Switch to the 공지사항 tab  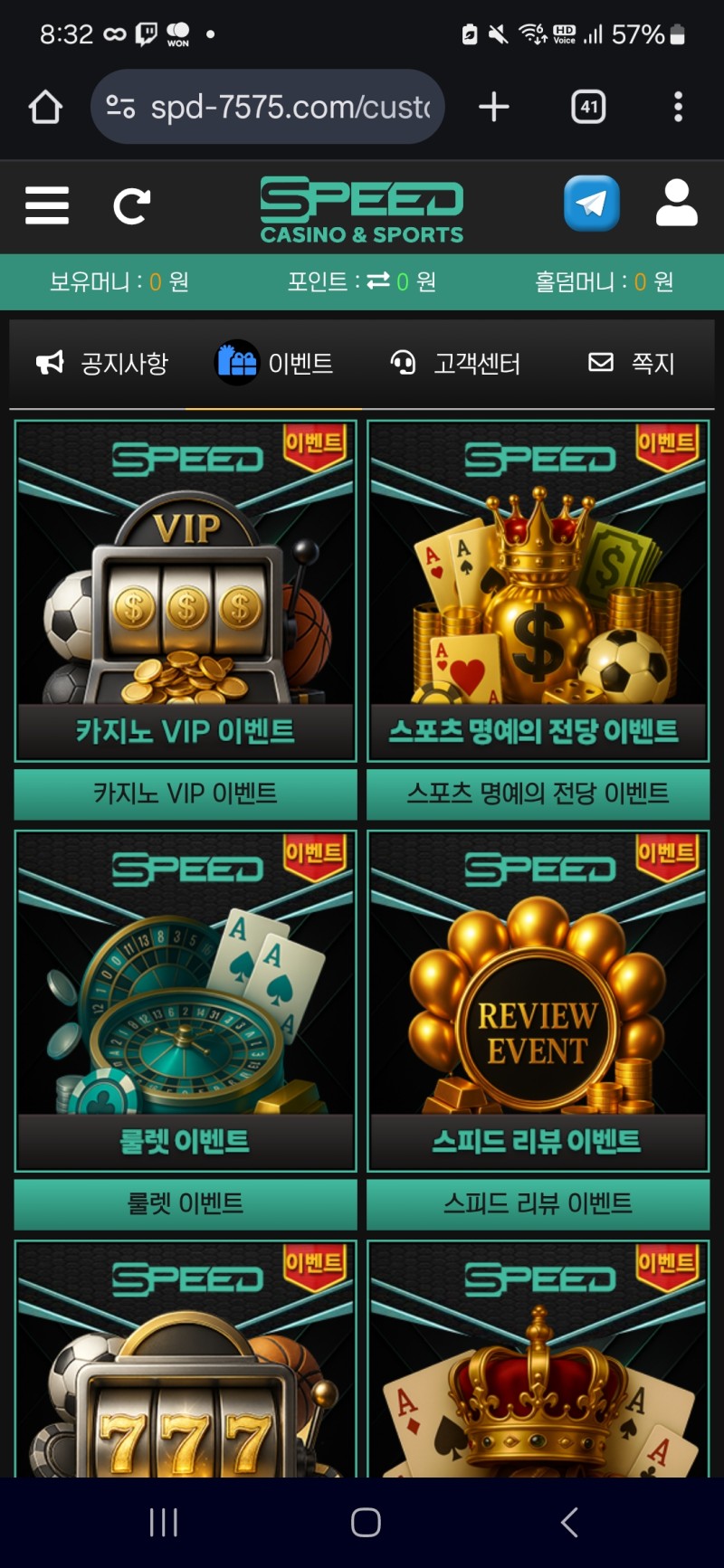[x=102, y=364]
